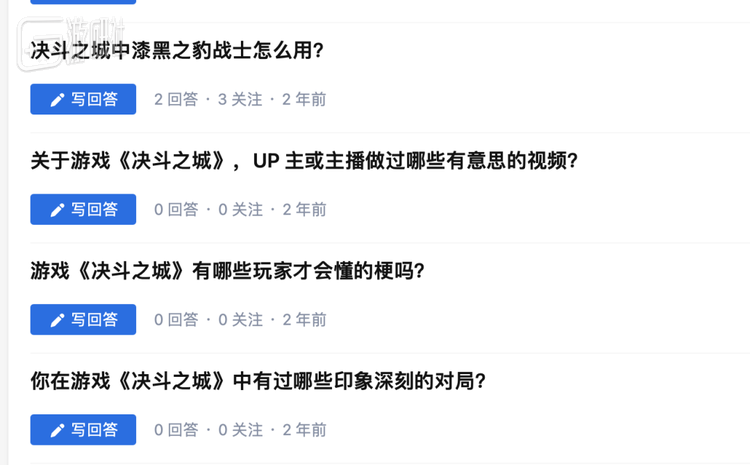Viewport: 750px width, 465px height.
Task: Write answer for 漆黑之豹战士 question
Action: [83, 99]
